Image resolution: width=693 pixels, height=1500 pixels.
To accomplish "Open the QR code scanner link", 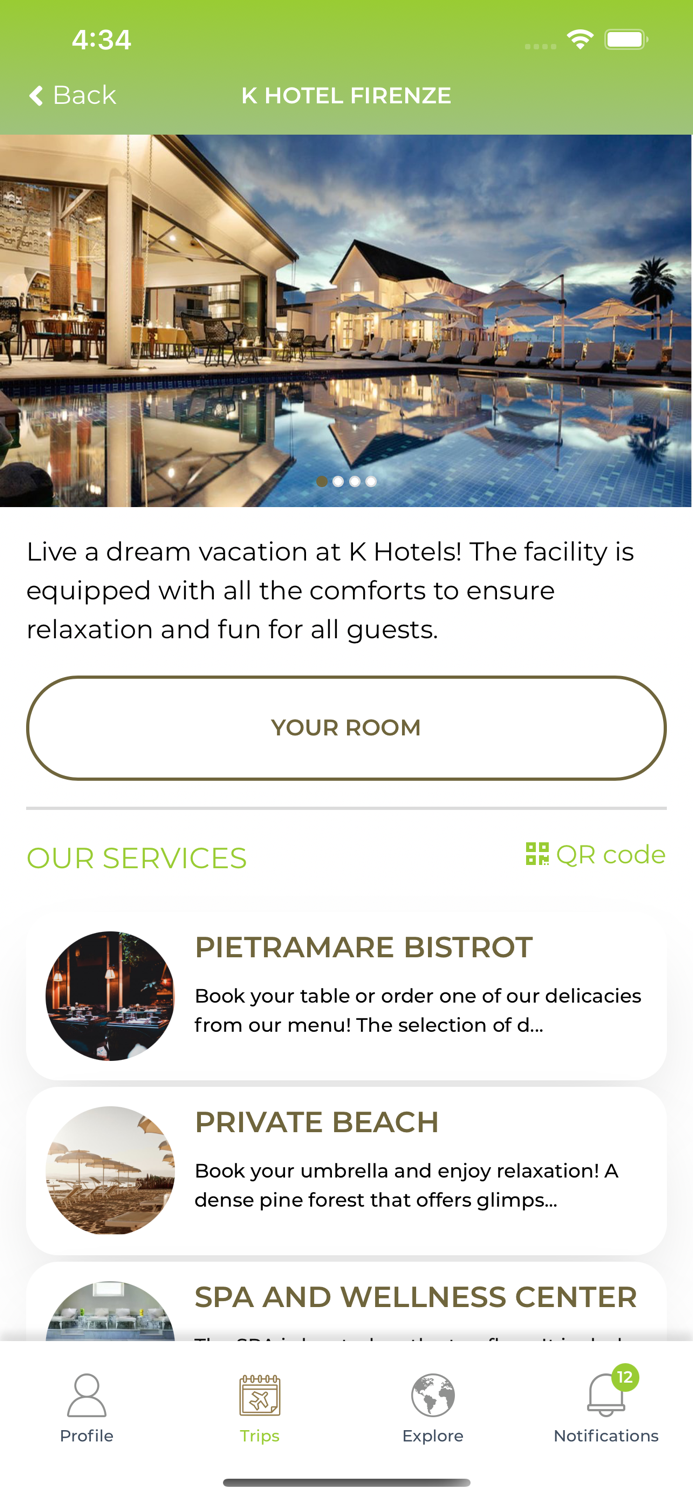I will [596, 855].
